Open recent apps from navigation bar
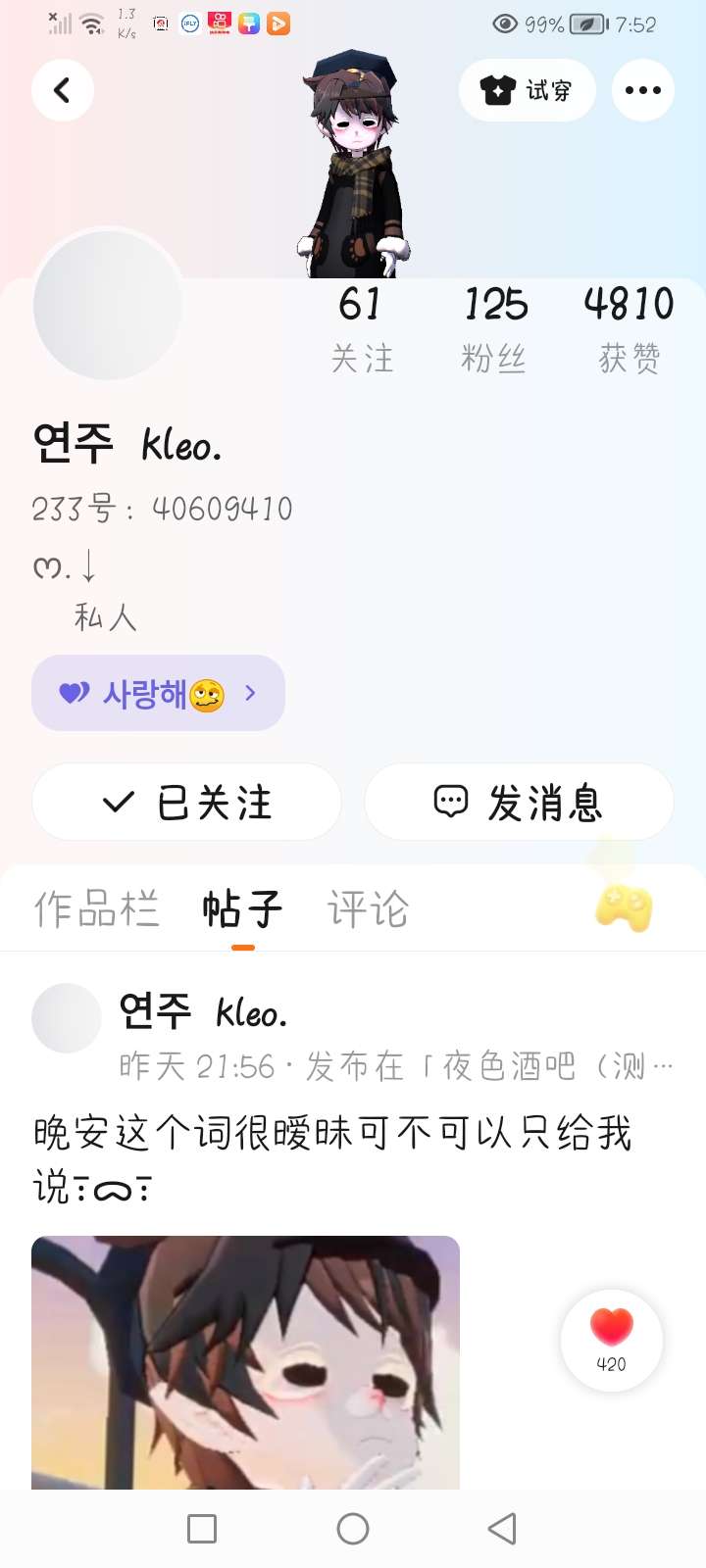The height and width of the screenshot is (1568, 706). [x=202, y=1529]
